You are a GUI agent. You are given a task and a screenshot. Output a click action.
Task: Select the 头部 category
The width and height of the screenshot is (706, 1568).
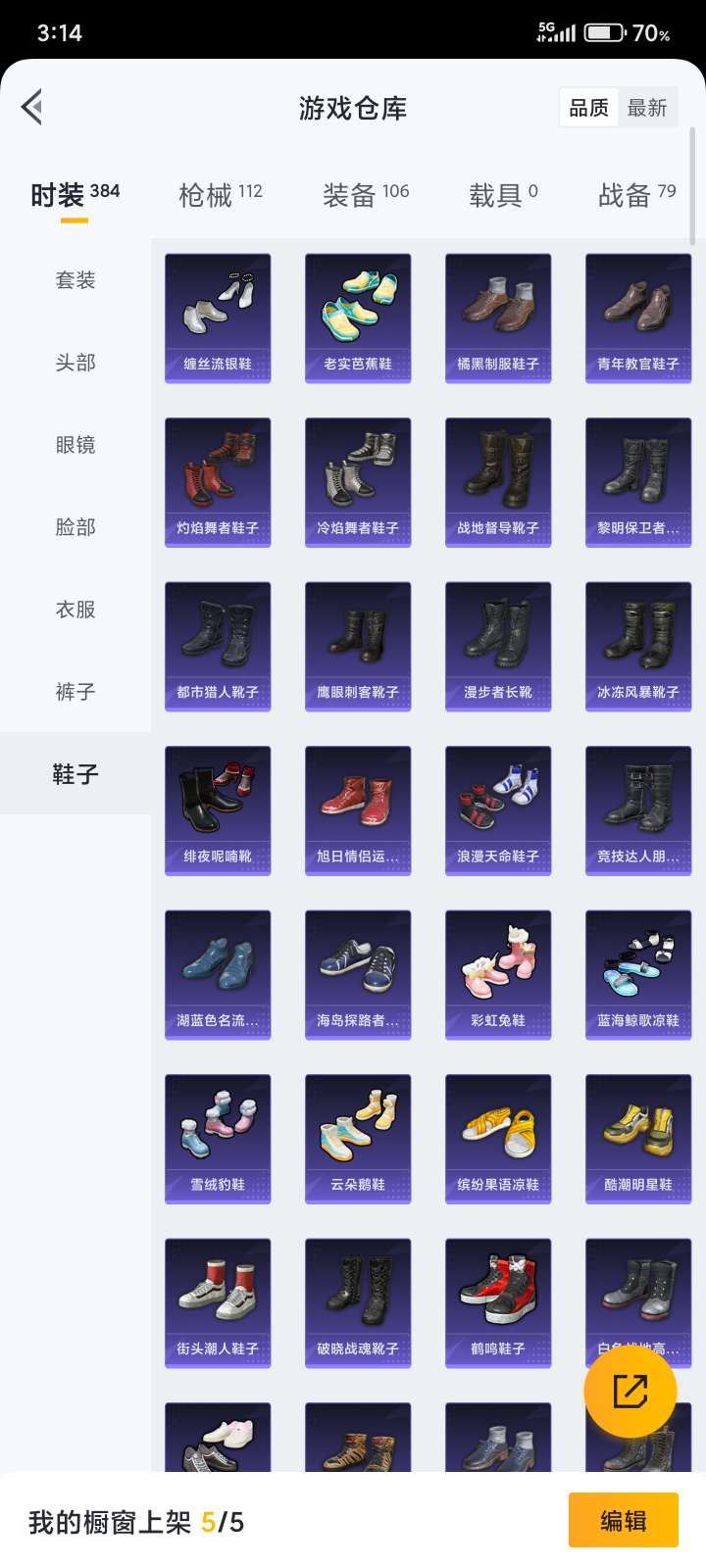pyautogui.click(x=76, y=363)
